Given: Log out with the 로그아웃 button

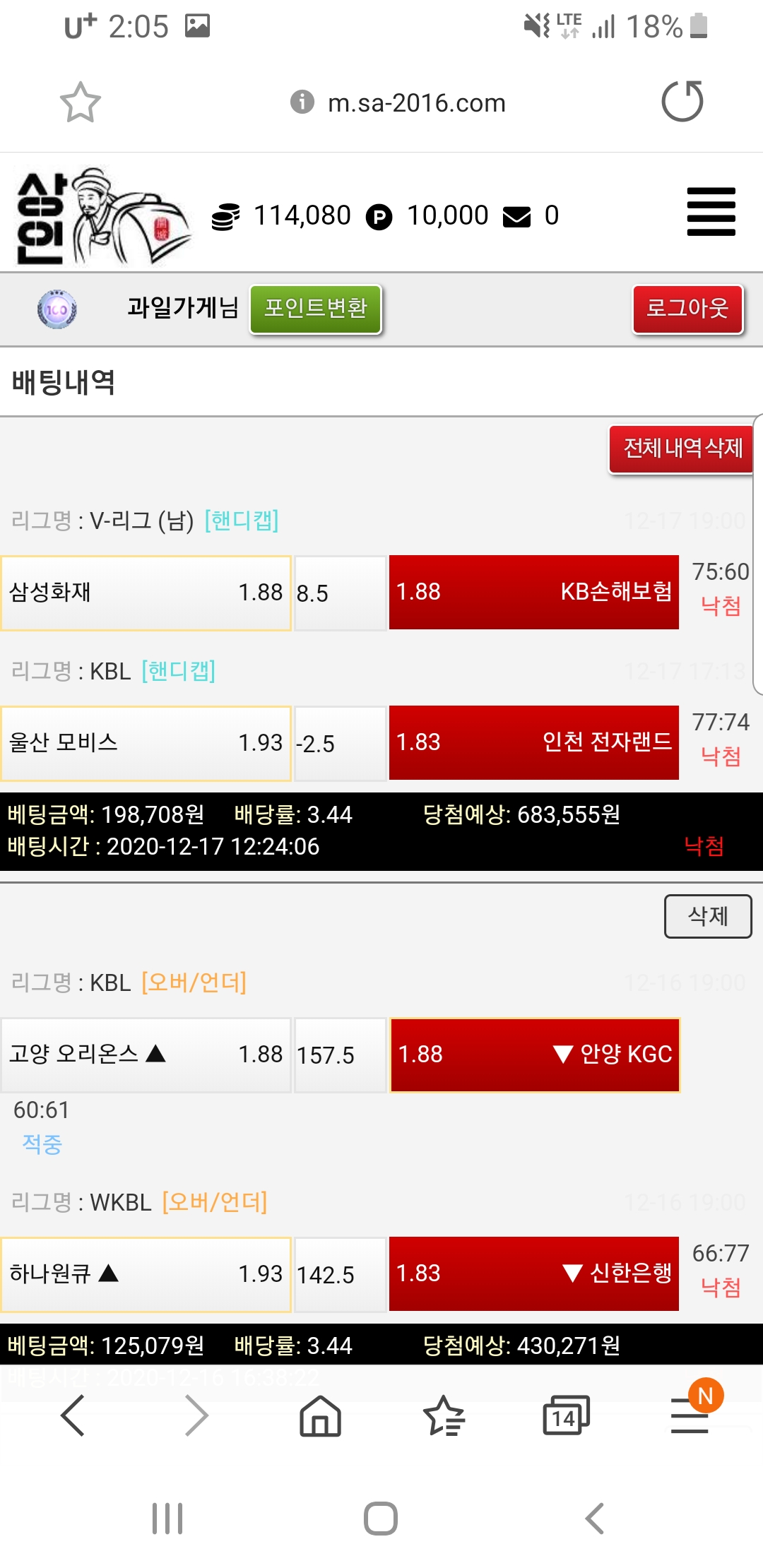Looking at the screenshot, I should 687,309.
